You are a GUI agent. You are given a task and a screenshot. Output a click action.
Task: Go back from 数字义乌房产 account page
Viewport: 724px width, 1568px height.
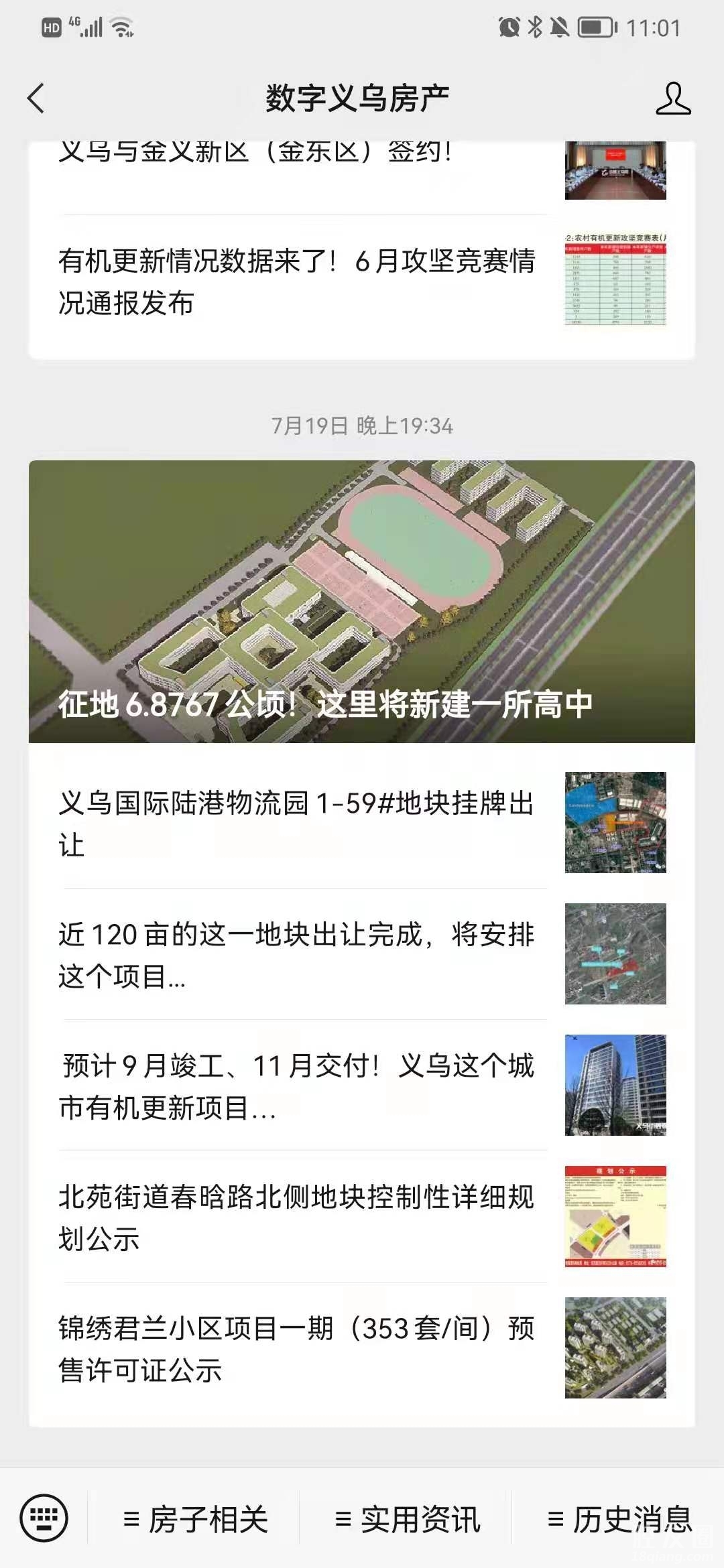tap(36, 99)
